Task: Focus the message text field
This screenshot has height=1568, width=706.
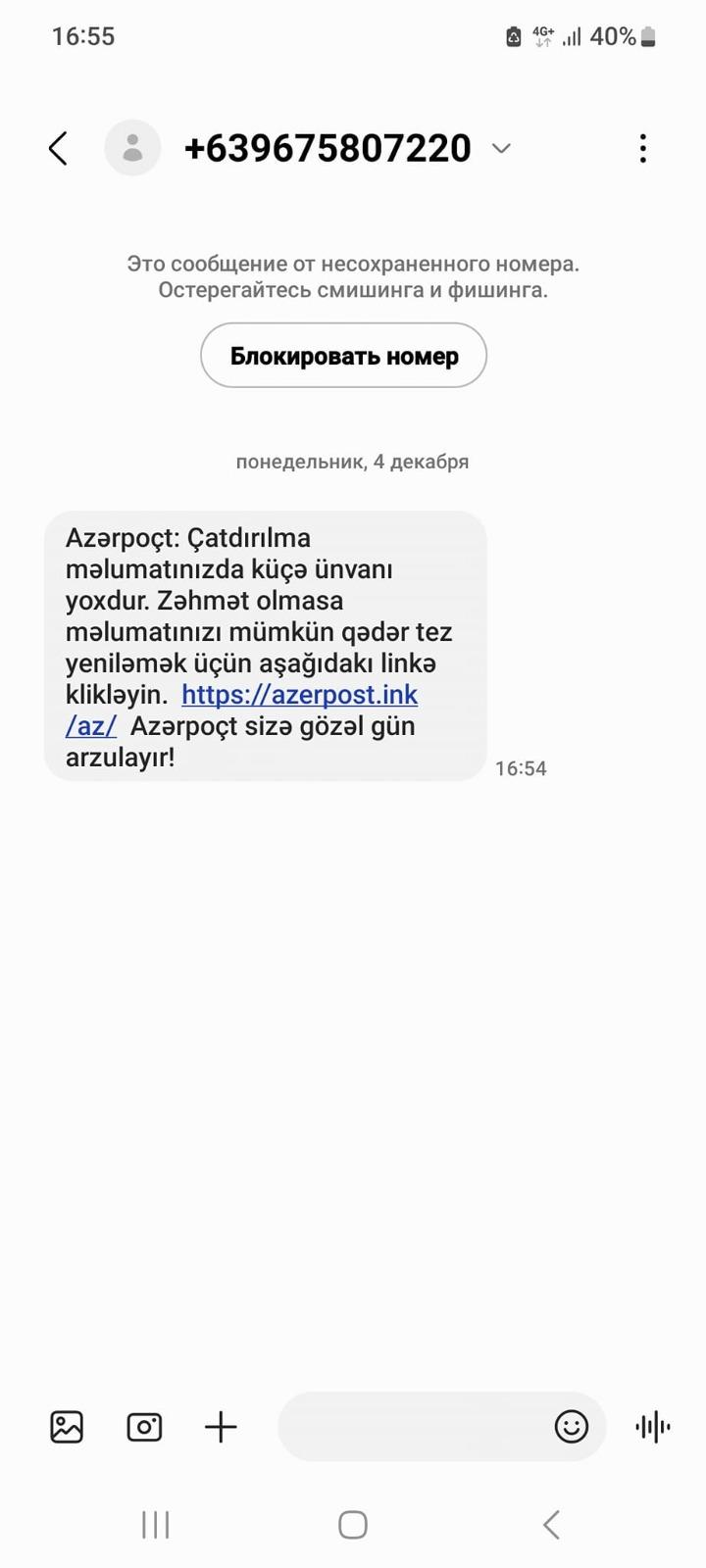Action: [x=412, y=1427]
